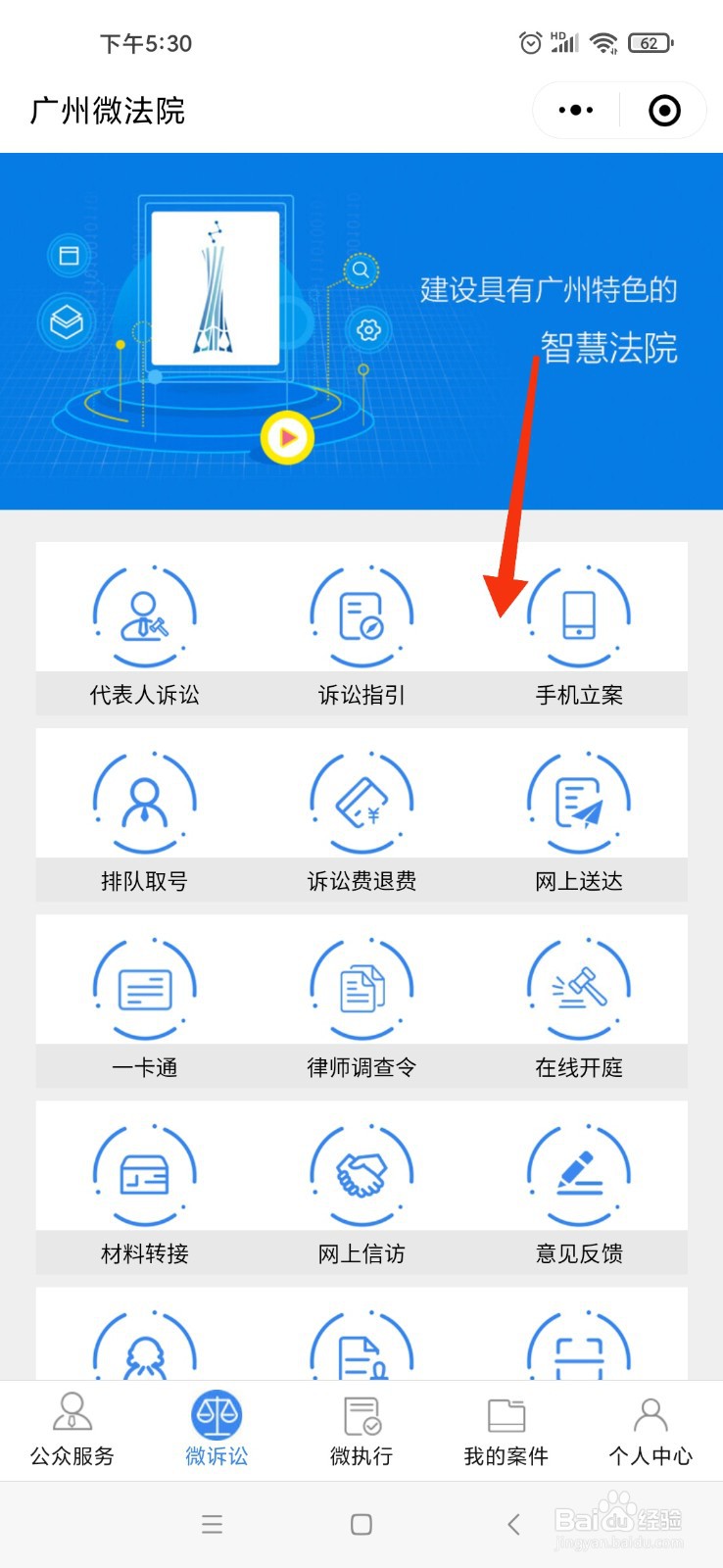Select the 网上送达 online delivery icon
Viewport: 723px width, 1568px height.
click(x=577, y=804)
